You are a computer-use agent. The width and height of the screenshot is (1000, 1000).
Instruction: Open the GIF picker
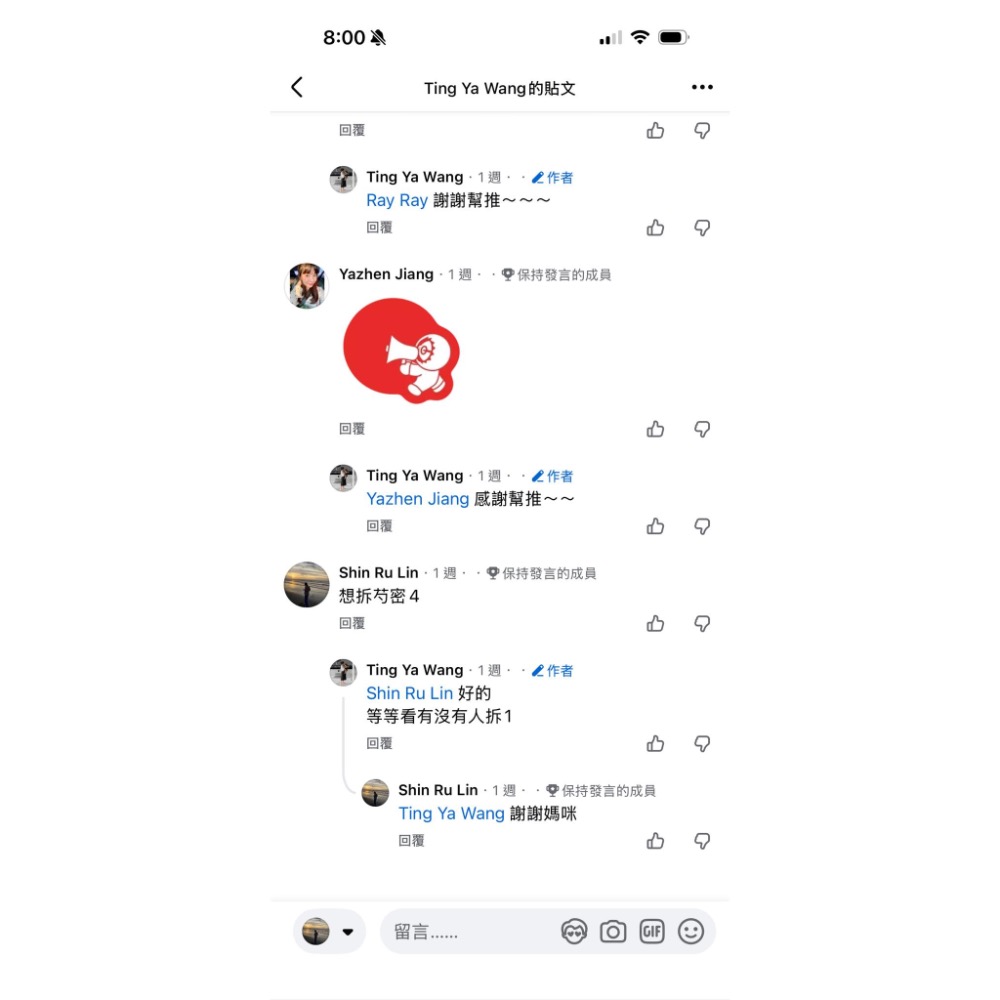(x=652, y=932)
